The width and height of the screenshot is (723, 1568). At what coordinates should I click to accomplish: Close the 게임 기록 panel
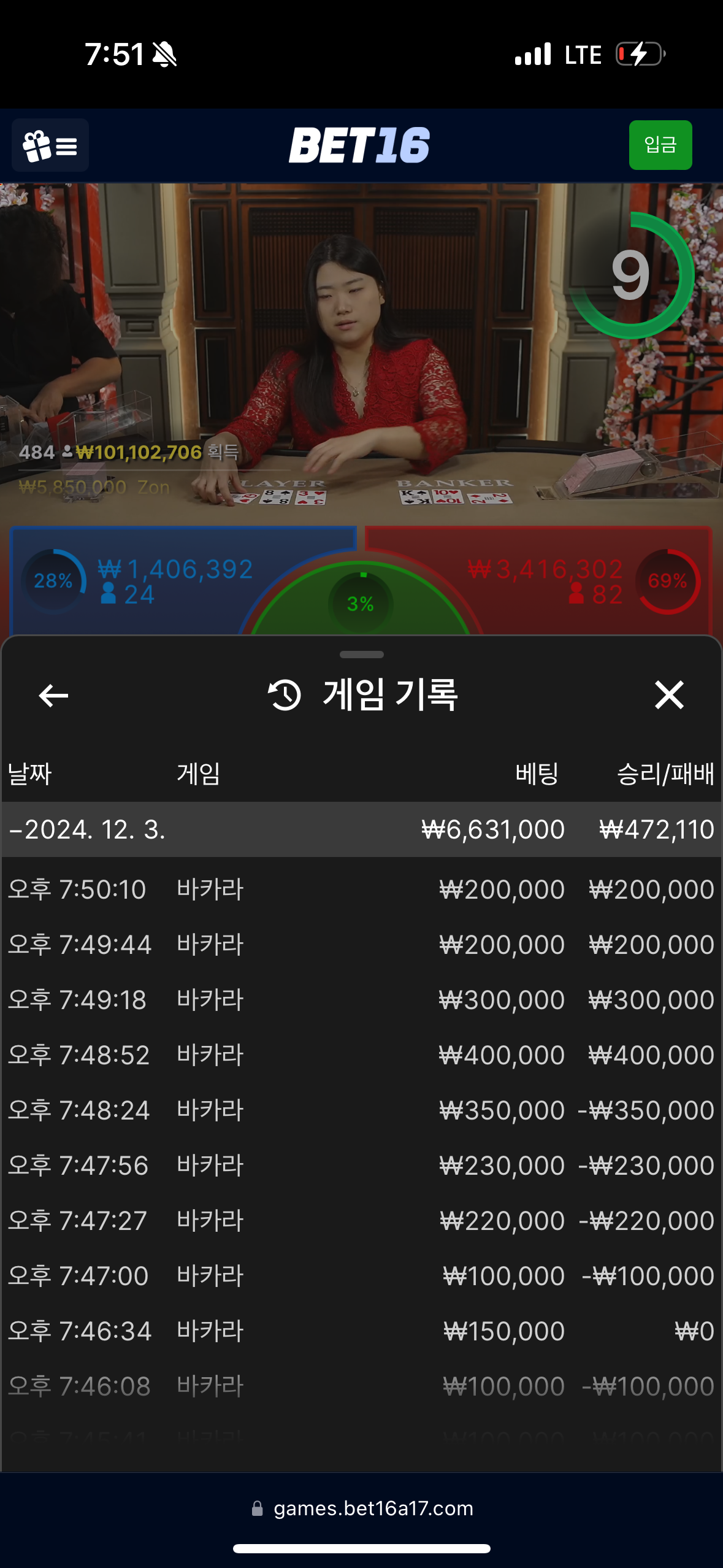pos(668,695)
